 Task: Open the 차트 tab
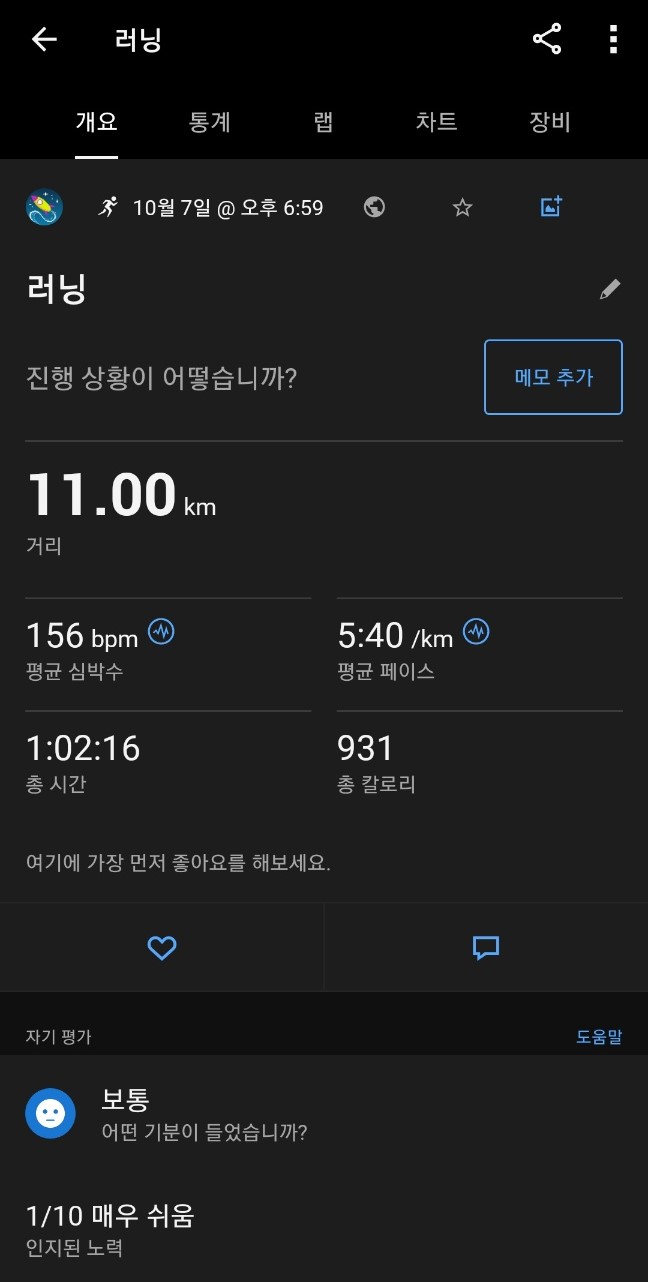point(436,122)
